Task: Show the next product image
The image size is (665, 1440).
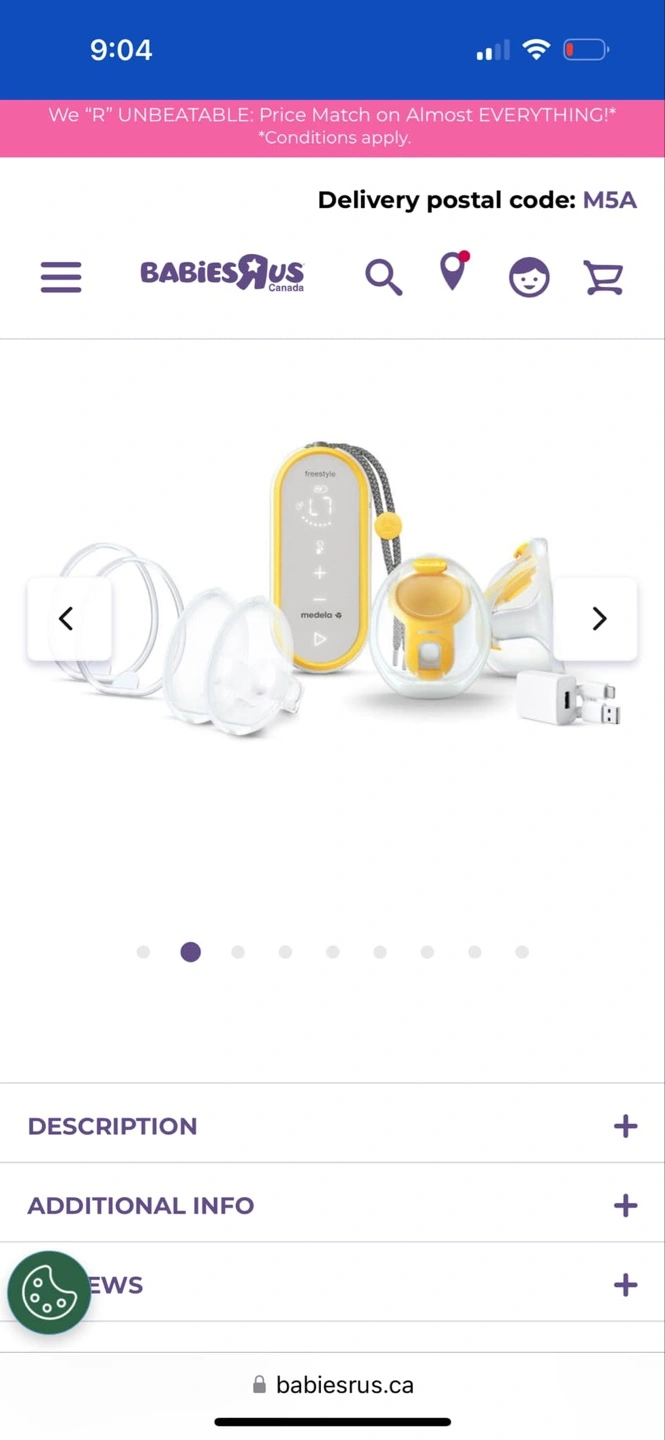Action: 598,619
